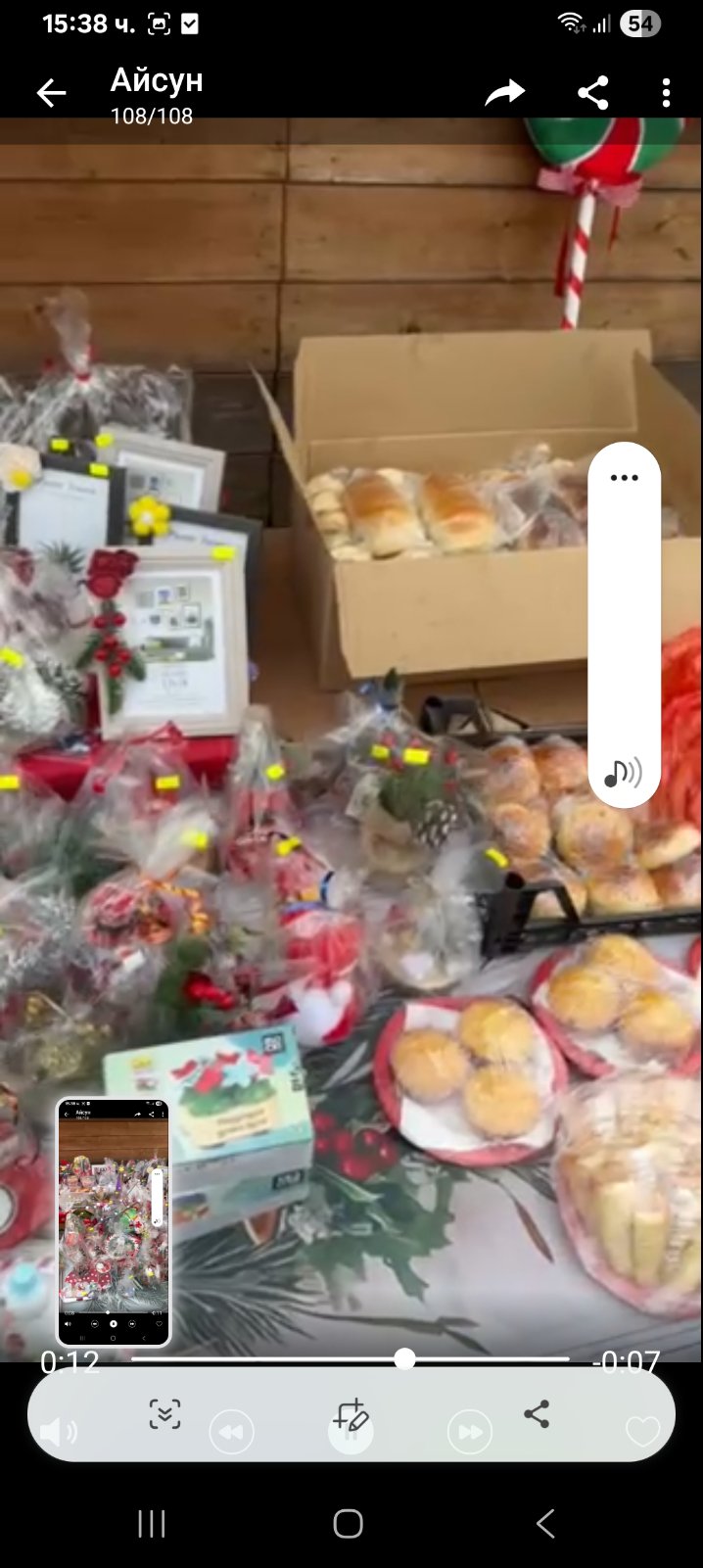Forward this video with the arrow icon

(x=504, y=94)
